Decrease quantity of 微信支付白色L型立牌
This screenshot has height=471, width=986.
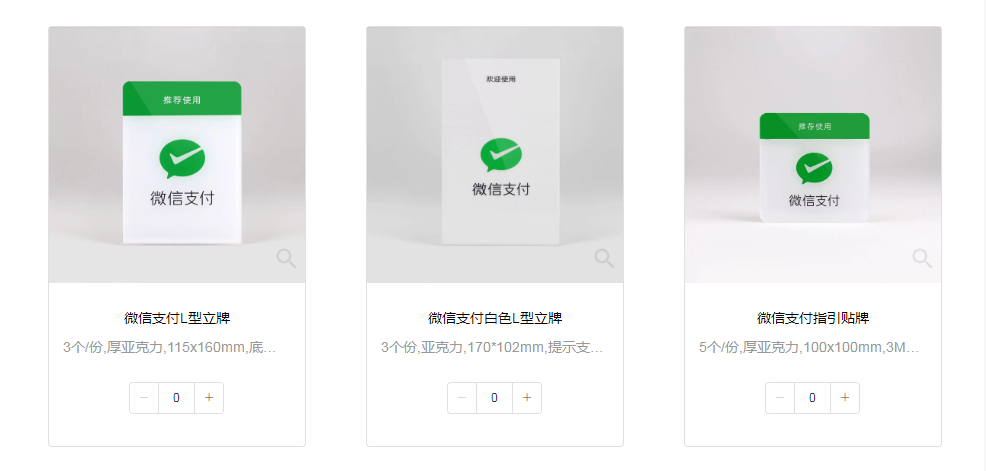462,398
